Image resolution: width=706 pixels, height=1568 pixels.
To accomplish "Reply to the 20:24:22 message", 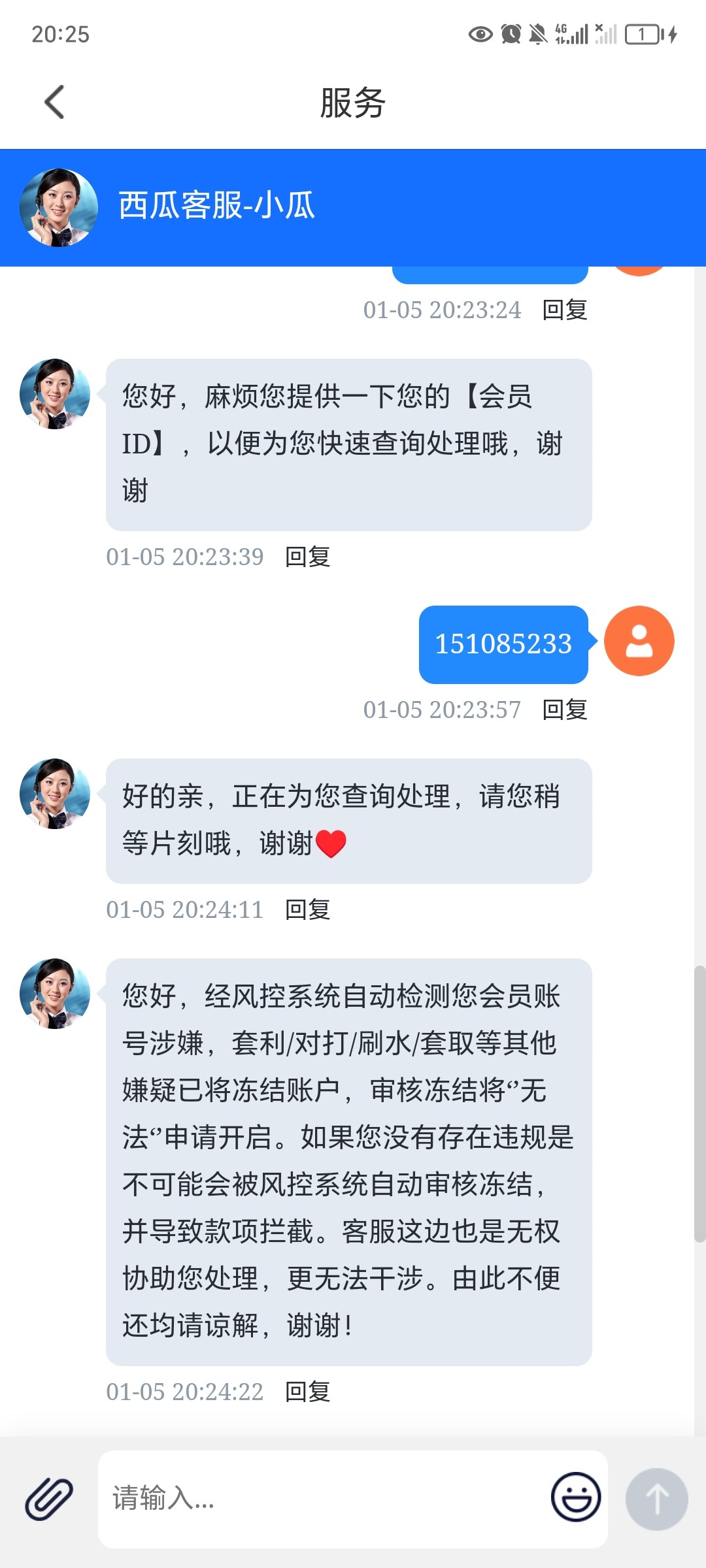I will pos(308,1392).
